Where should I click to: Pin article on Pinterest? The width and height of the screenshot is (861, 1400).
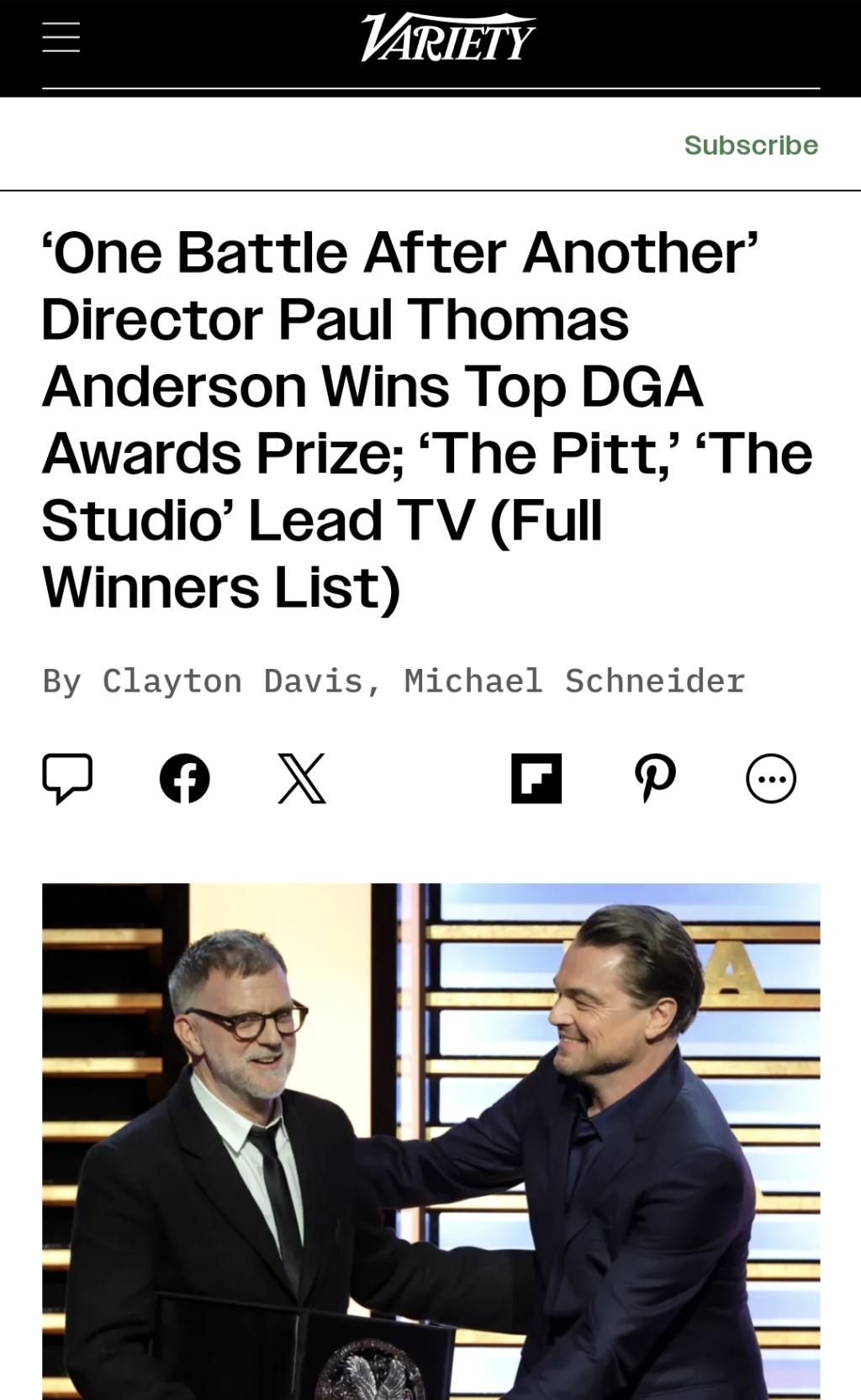tap(654, 779)
